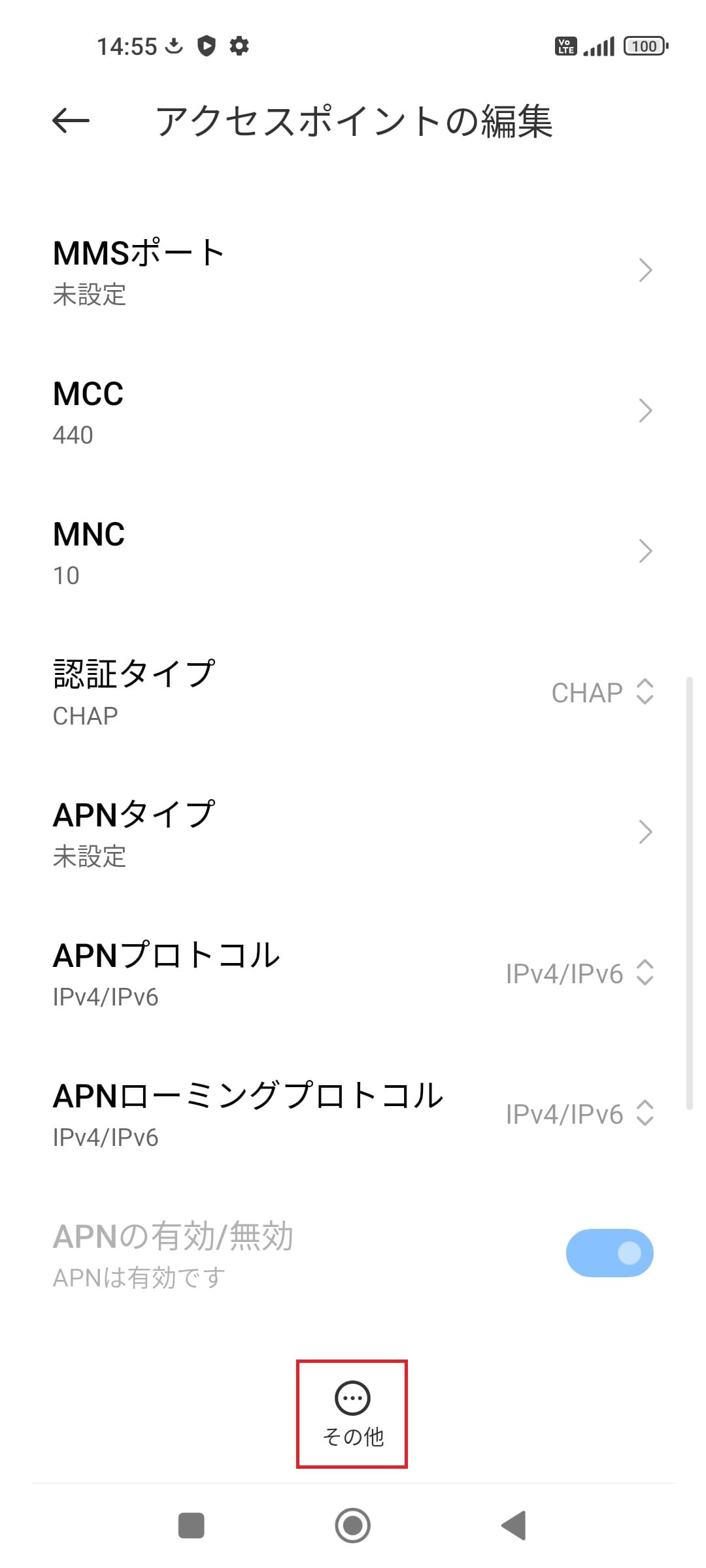Tap the shield protection icon in the status bar
The height and width of the screenshot is (1568, 706).
[x=207, y=46]
